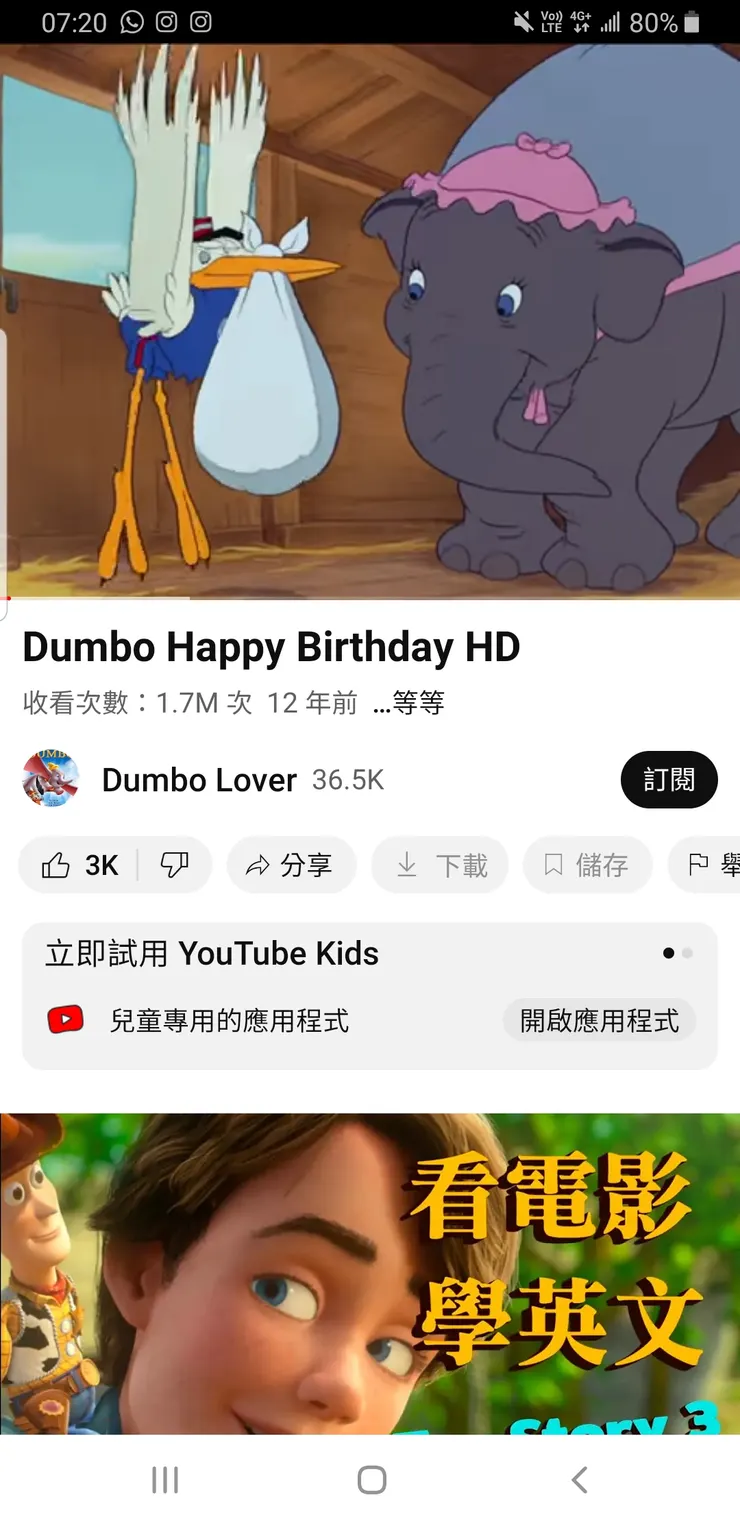Report the video with the flag chip

[710, 865]
